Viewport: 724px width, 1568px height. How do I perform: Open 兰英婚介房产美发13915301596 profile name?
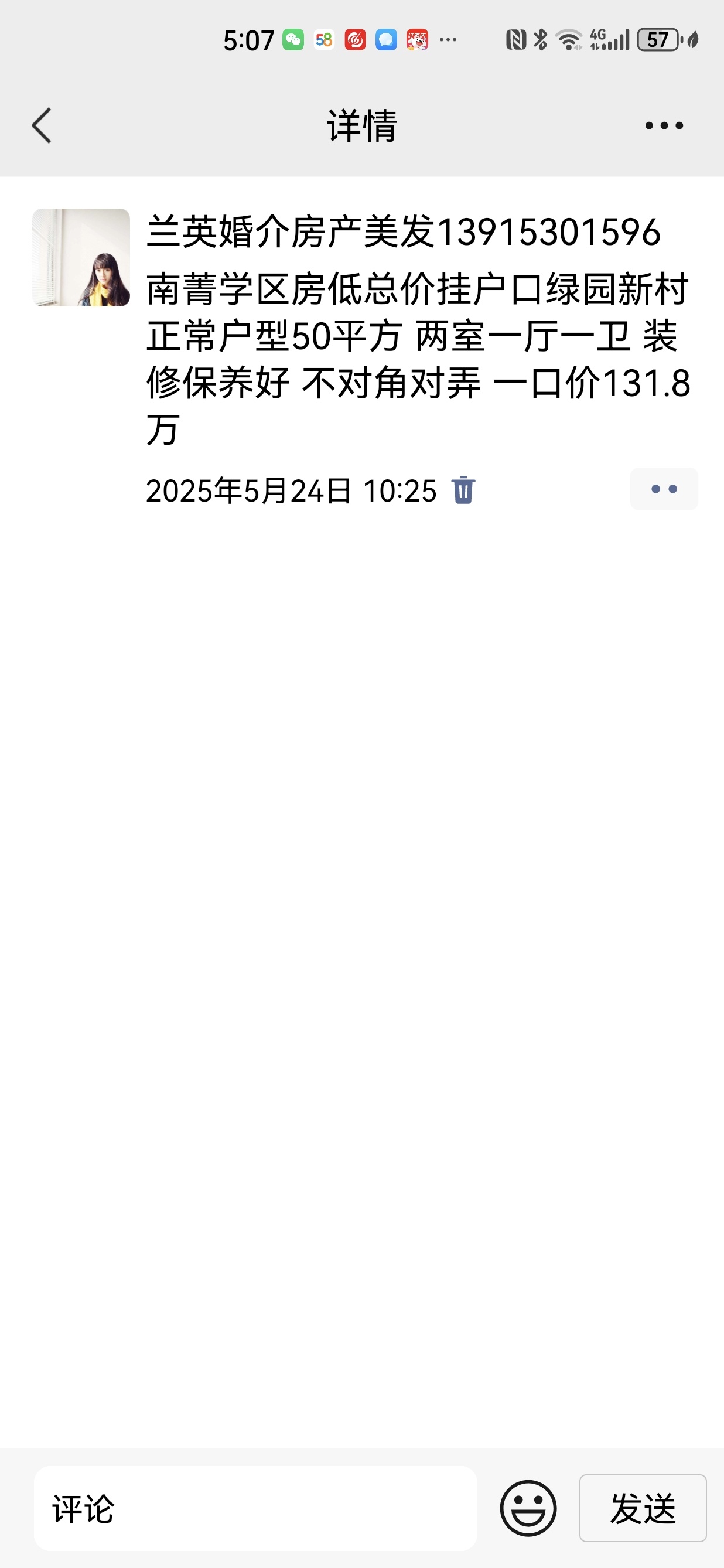pyautogui.click(x=403, y=232)
